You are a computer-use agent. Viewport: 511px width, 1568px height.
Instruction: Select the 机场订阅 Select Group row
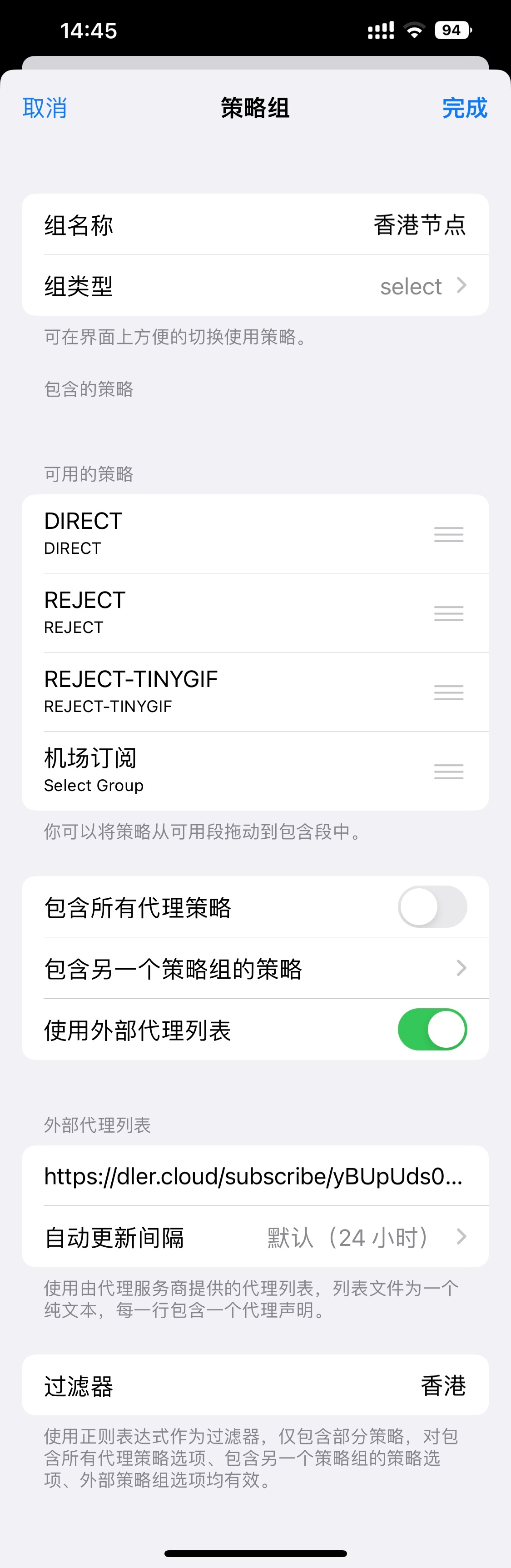pyautogui.click(x=231, y=771)
